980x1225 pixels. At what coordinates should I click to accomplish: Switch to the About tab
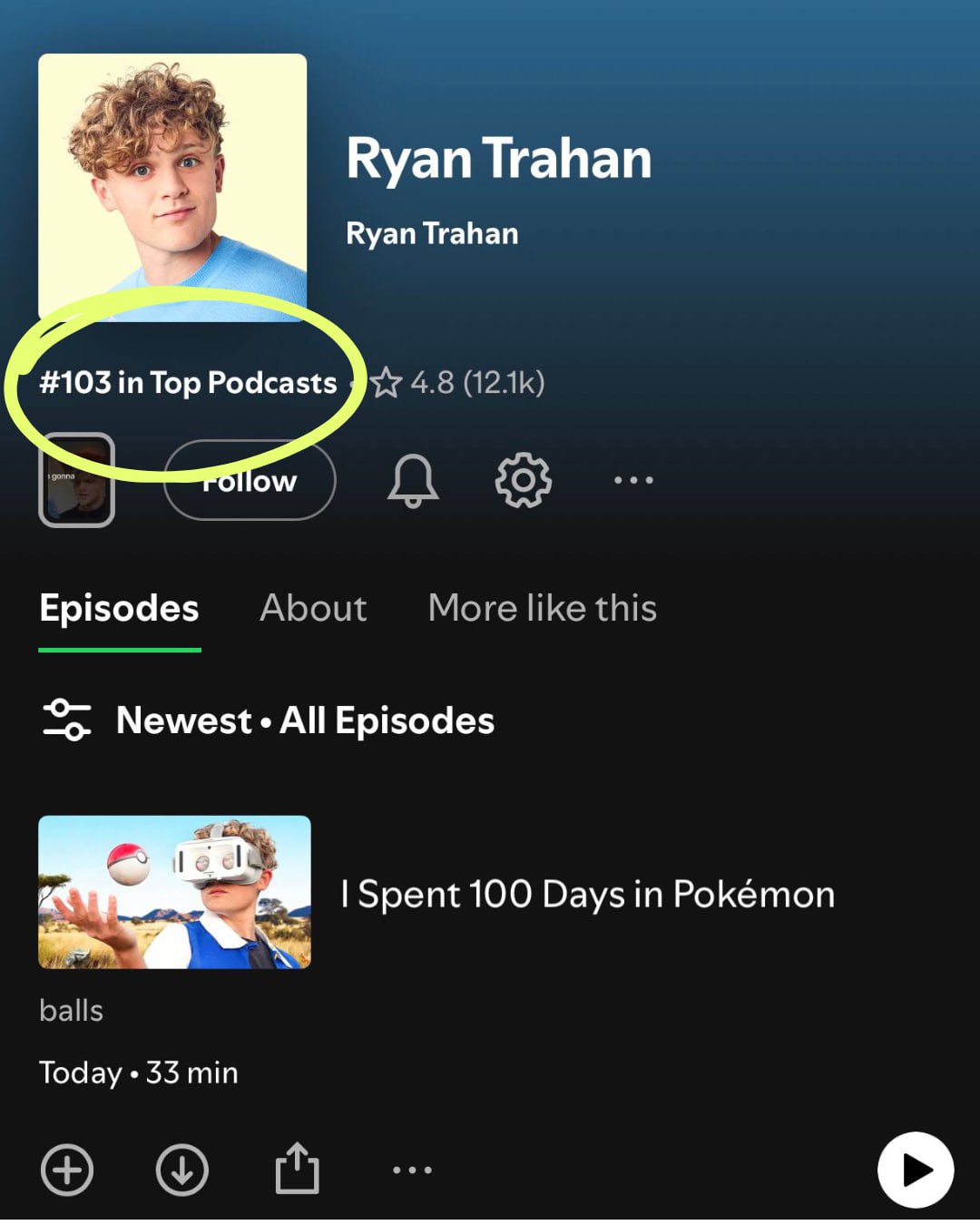313,608
